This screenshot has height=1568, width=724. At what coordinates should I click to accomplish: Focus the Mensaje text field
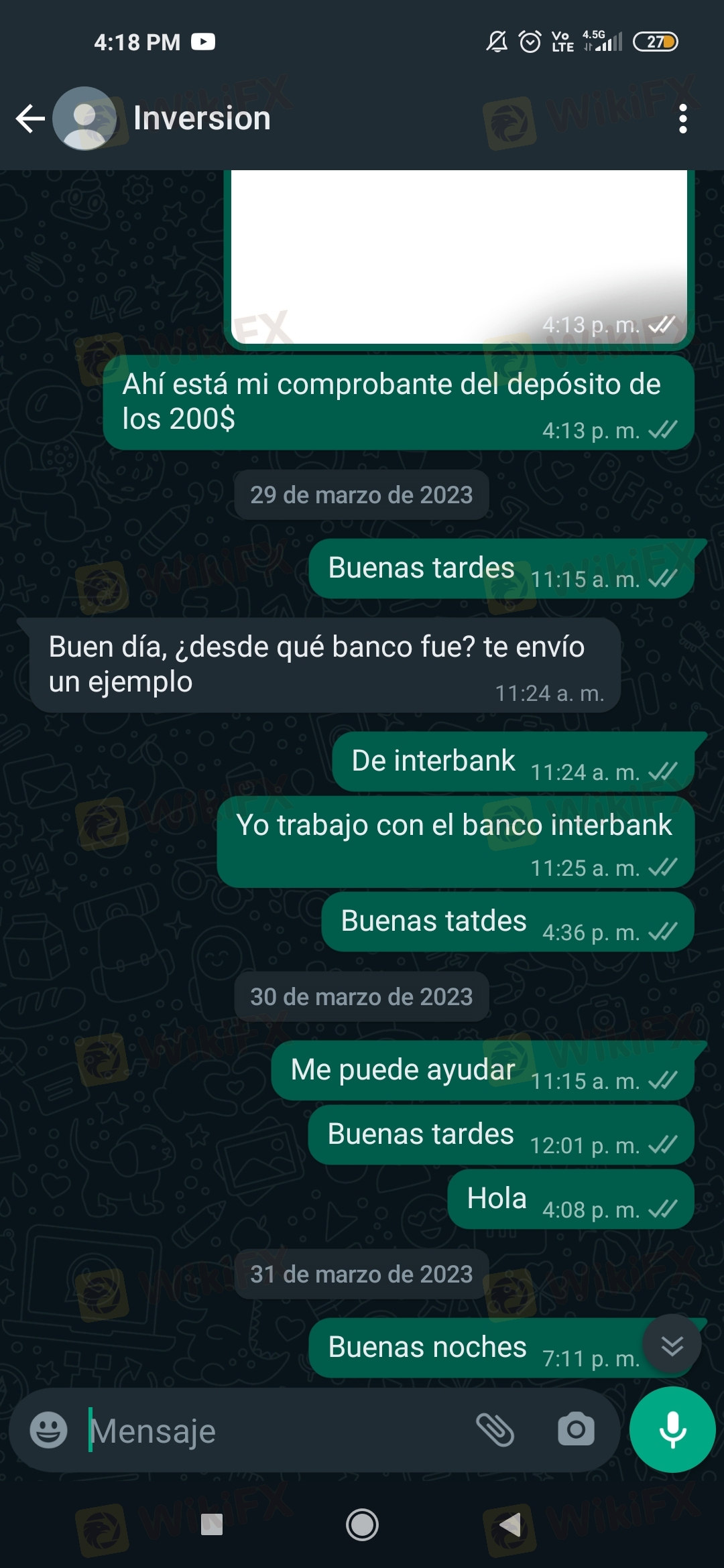[275, 1431]
